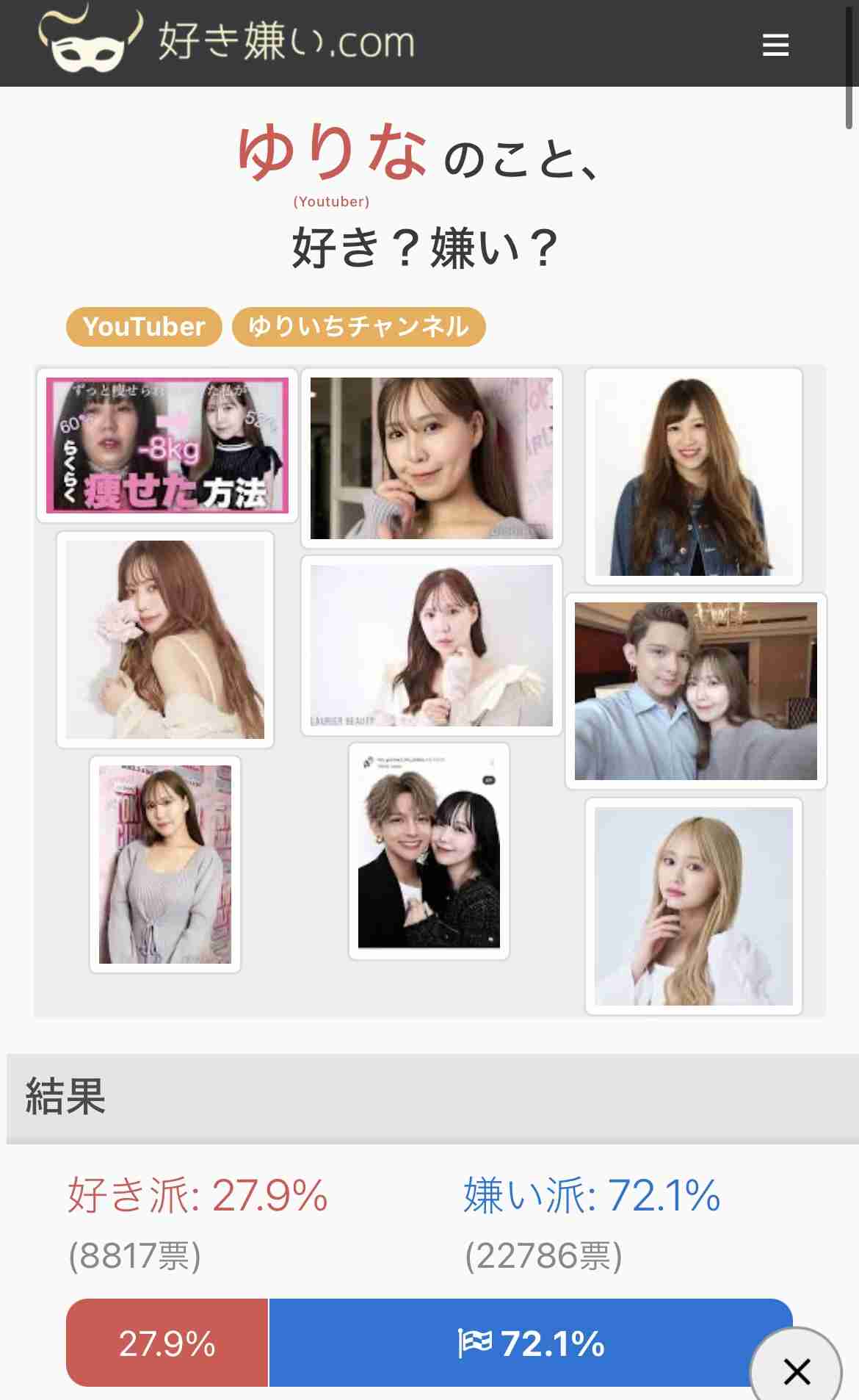Screen dimensions: 859x1400
Task: View the denim jacket photo
Action: 693,477
